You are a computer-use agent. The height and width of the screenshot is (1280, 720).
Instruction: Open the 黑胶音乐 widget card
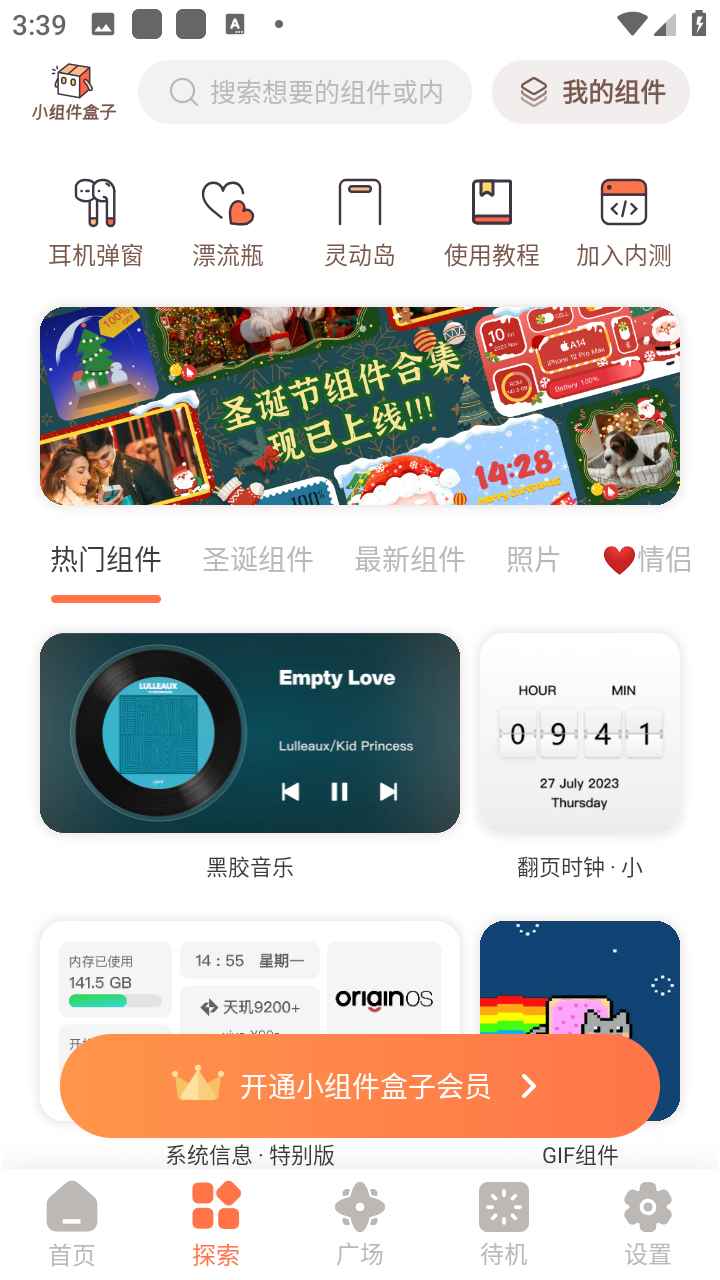point(250,733)
